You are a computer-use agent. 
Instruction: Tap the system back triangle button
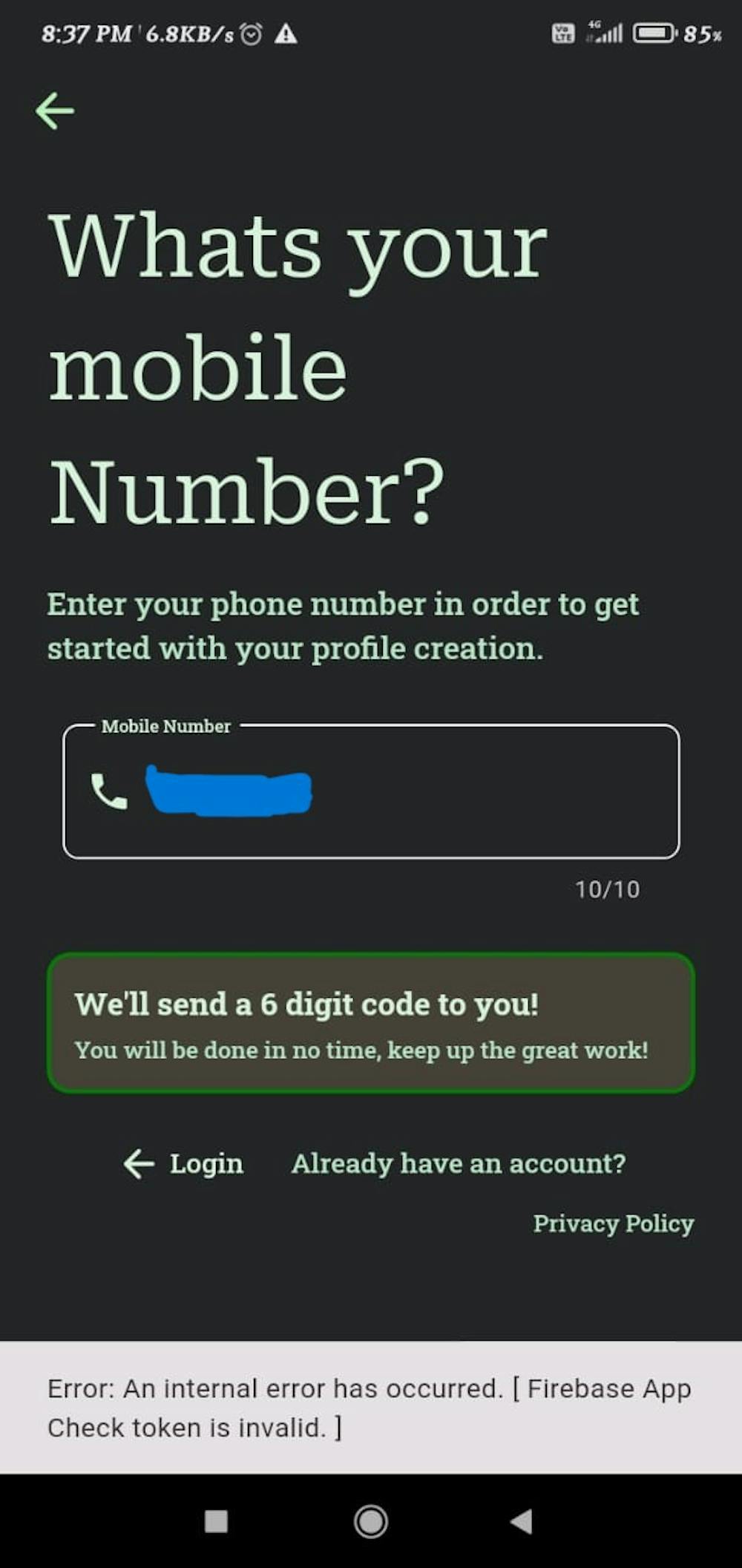(522, 1521)
